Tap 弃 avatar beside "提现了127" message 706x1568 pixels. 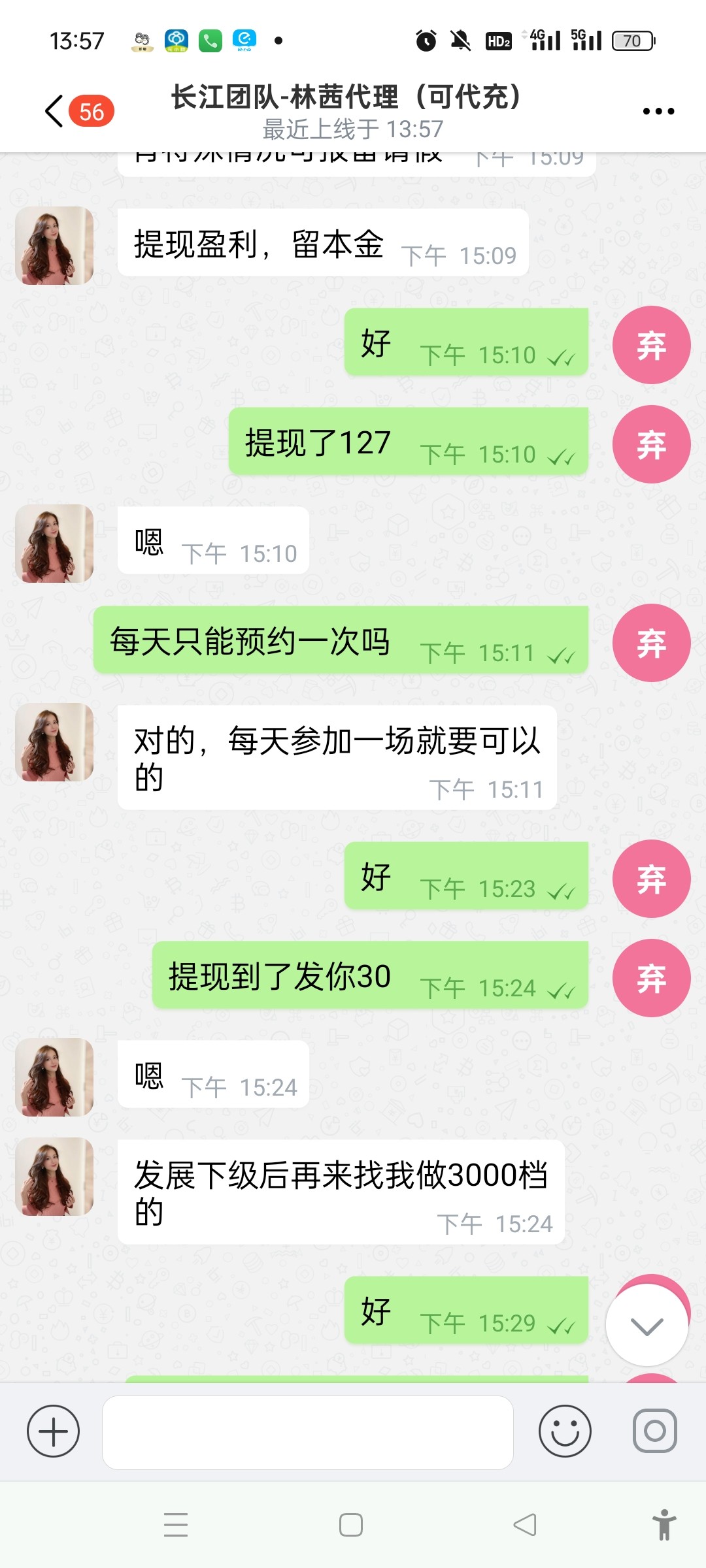tap(651, 444)
